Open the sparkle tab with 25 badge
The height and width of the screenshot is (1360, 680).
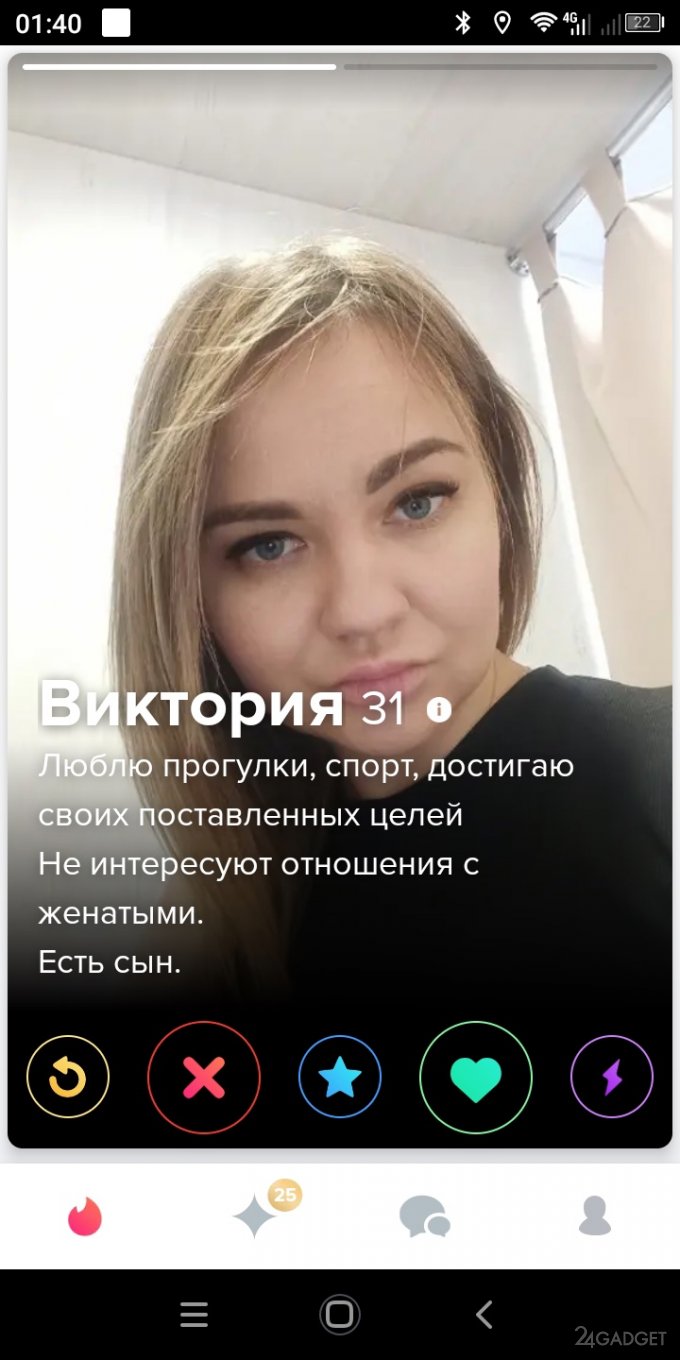click(256, 1217)
